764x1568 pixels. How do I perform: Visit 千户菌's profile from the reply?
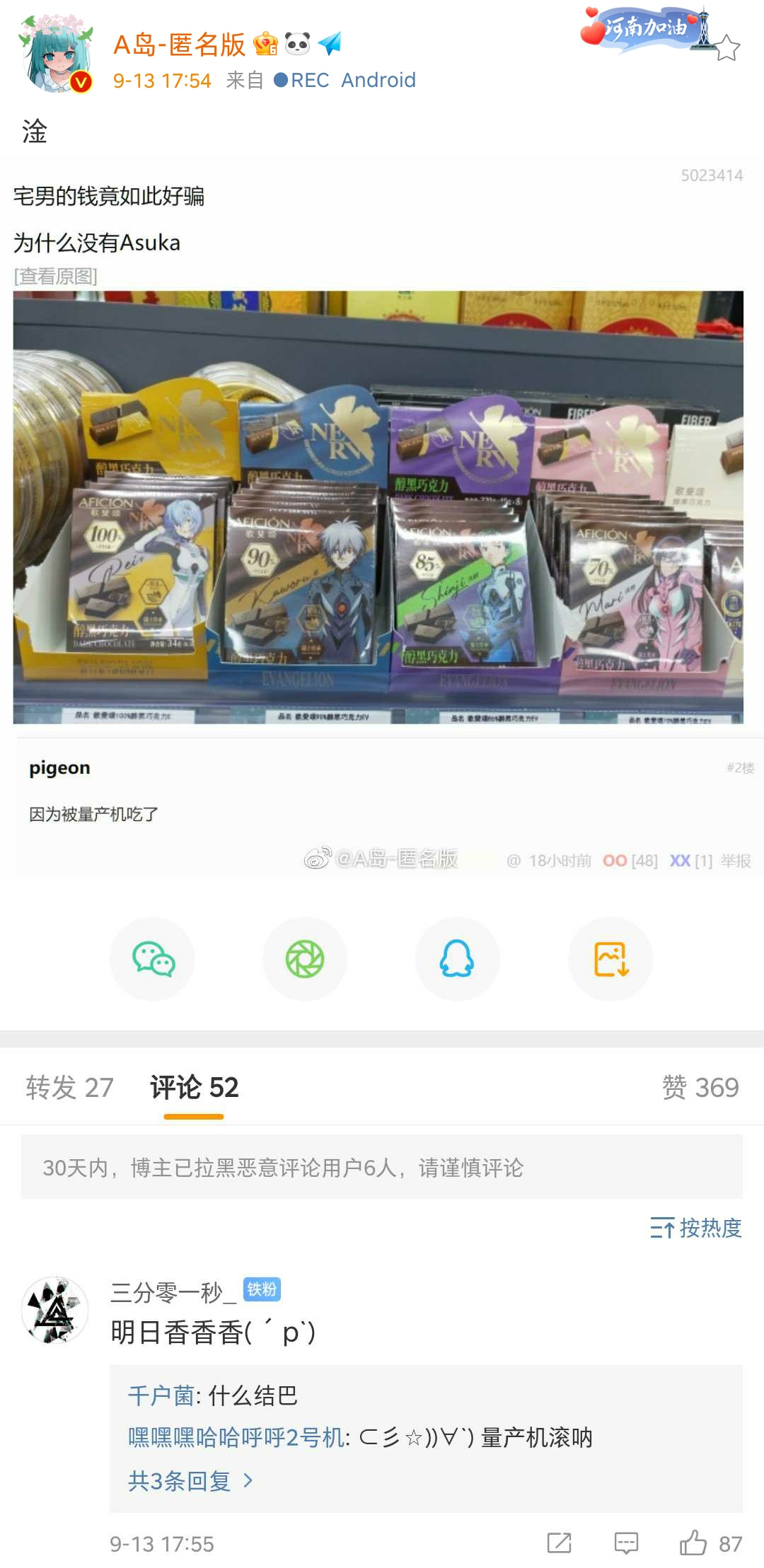pyautogui.click(x=161, y=1395)
